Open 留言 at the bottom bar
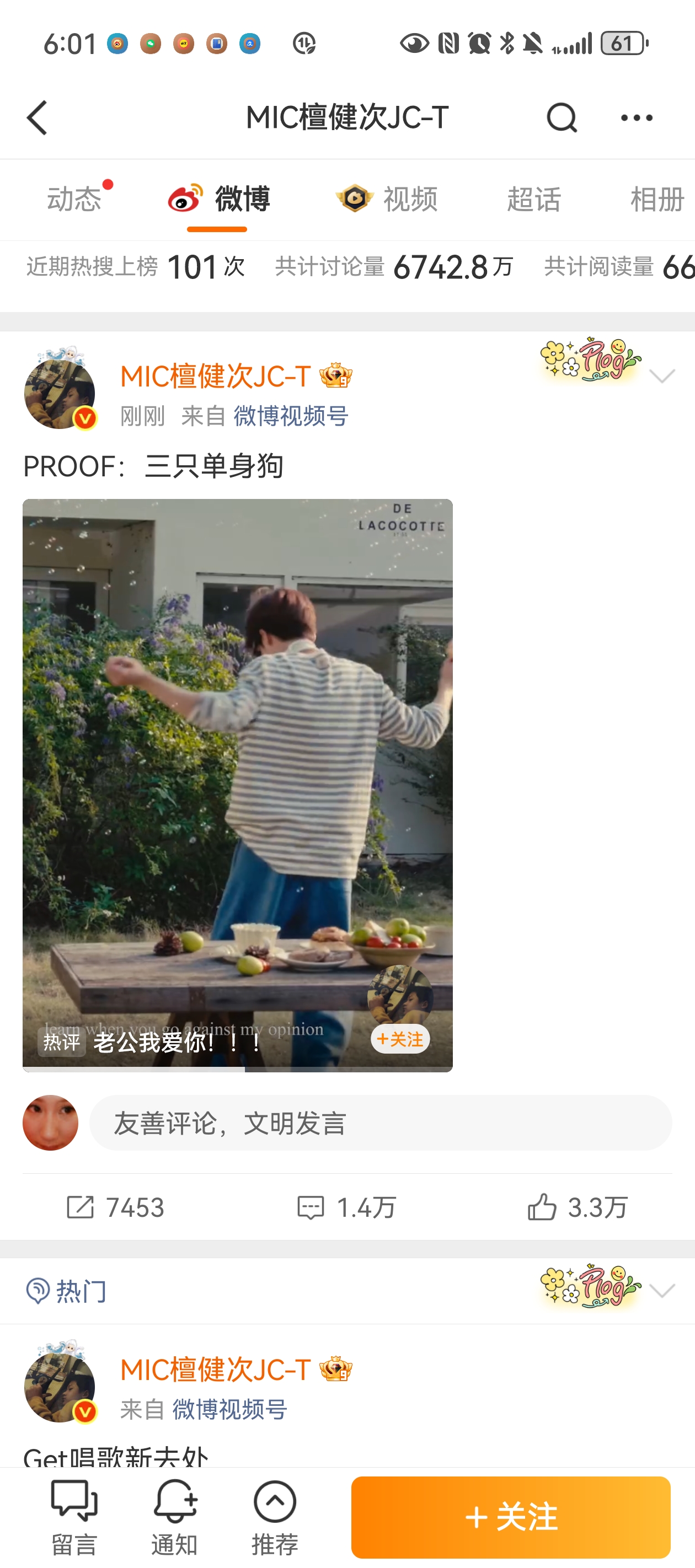This screenshot has height=1568, width=695. [74, 1517]
